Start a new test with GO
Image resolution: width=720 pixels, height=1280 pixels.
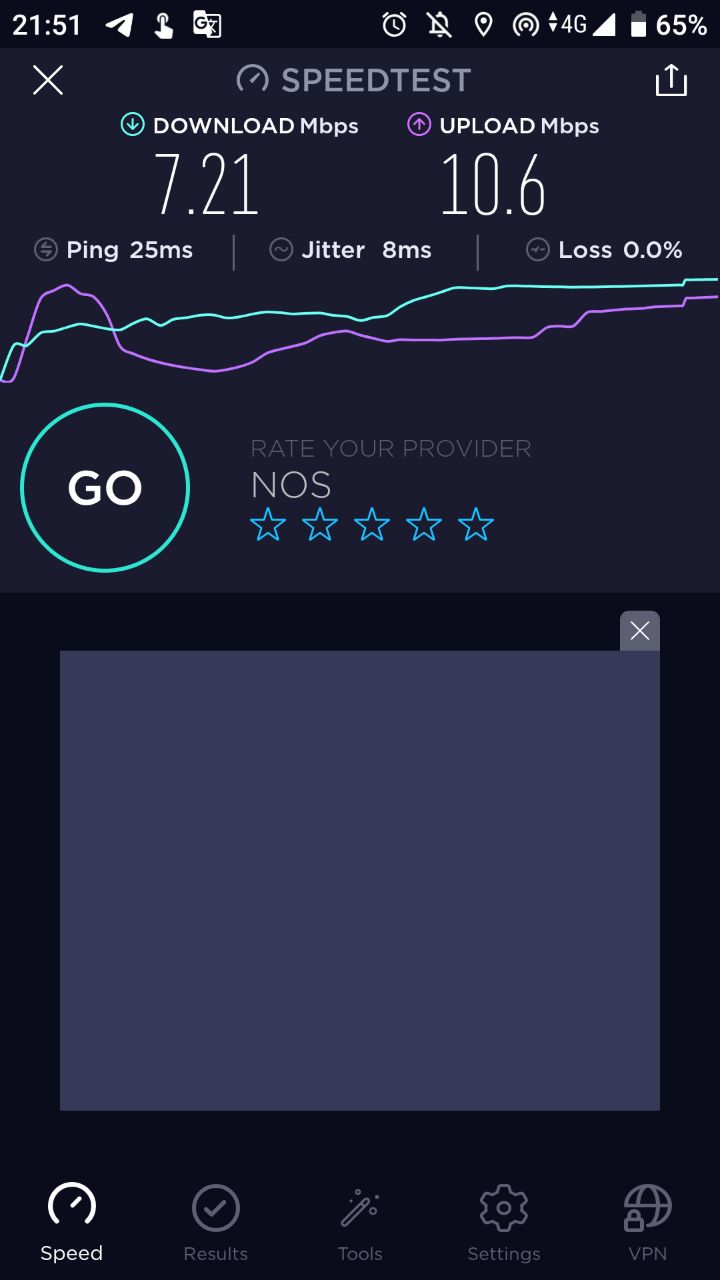[105, 487]
